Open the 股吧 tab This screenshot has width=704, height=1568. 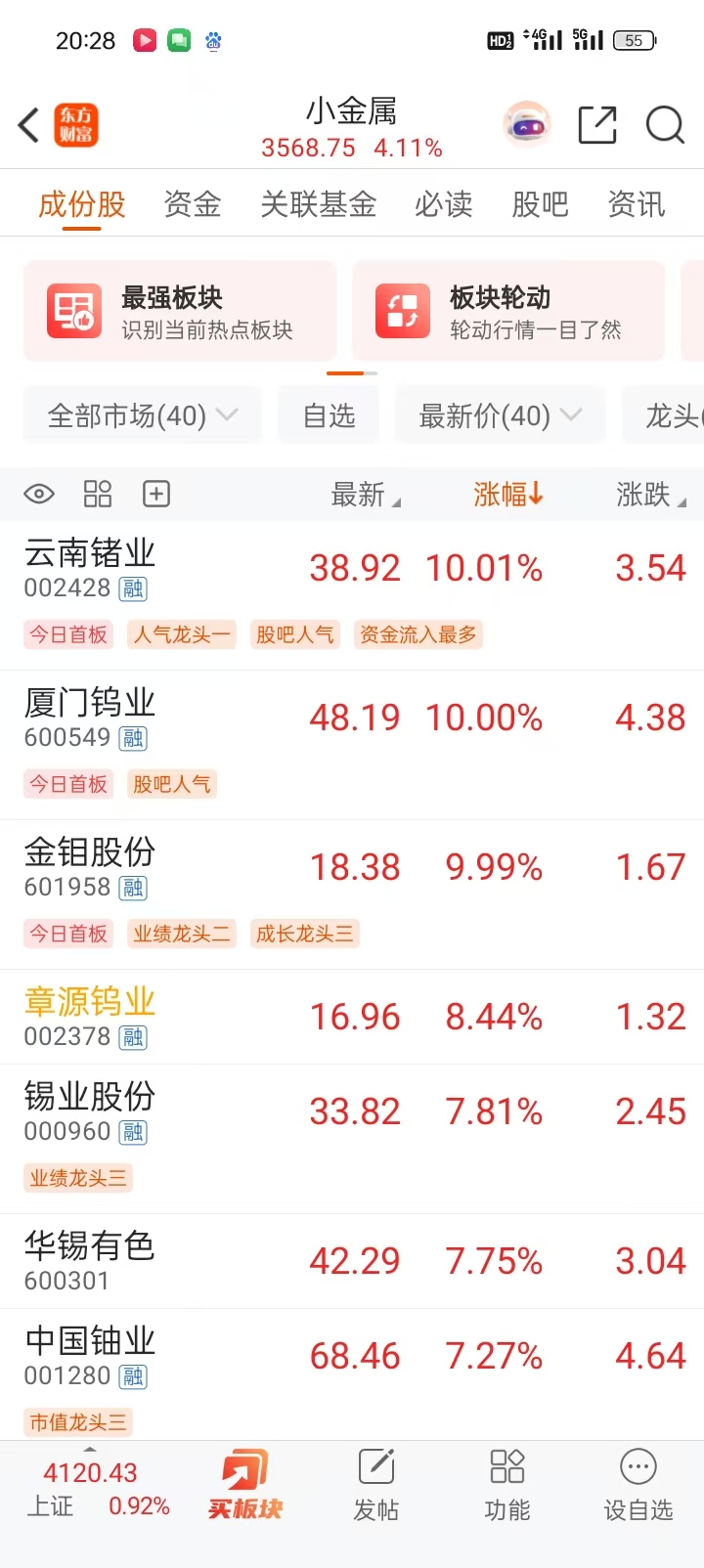coord(540,204)
